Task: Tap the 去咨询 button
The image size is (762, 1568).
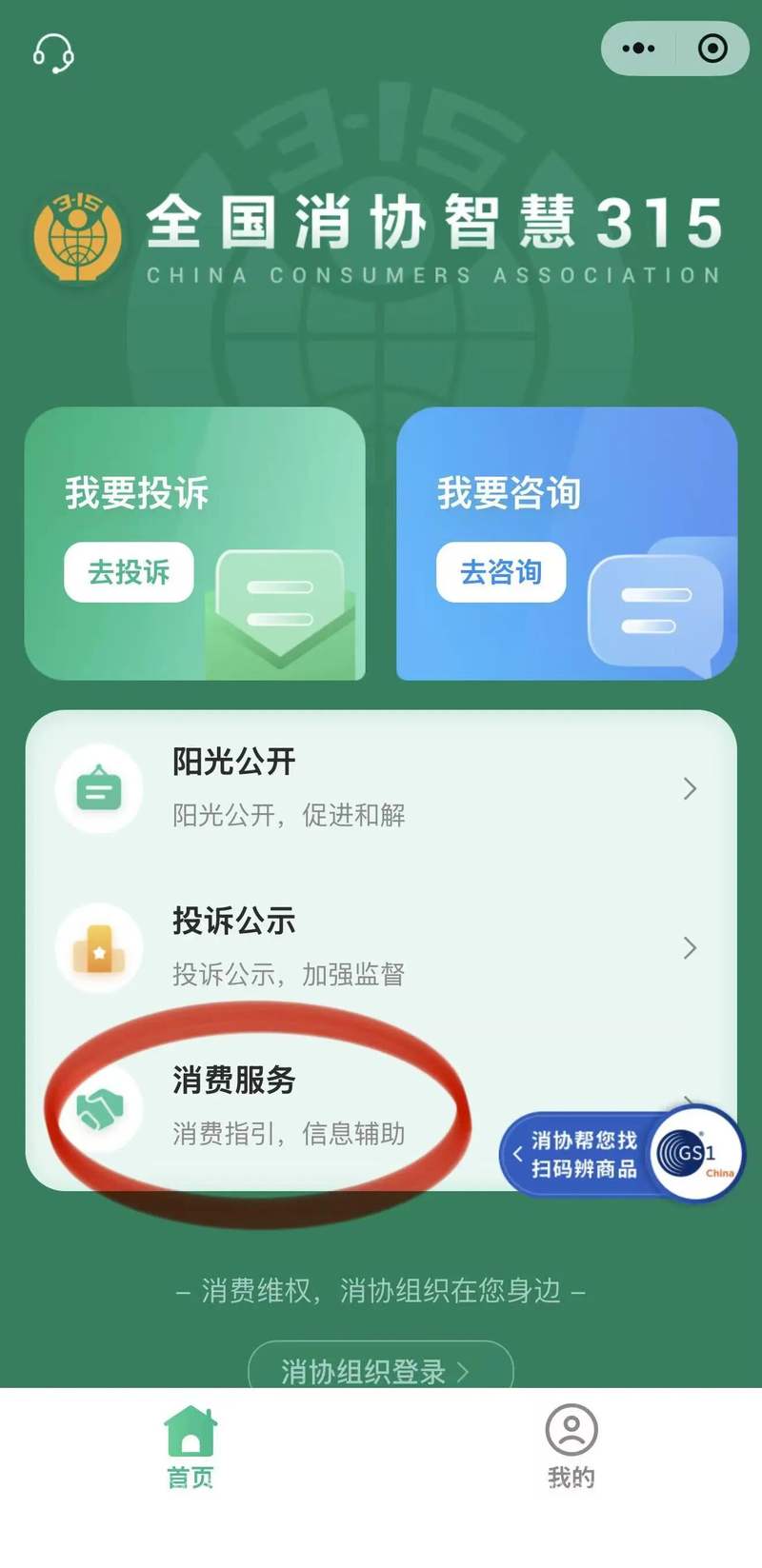Action: coord(501,572)
